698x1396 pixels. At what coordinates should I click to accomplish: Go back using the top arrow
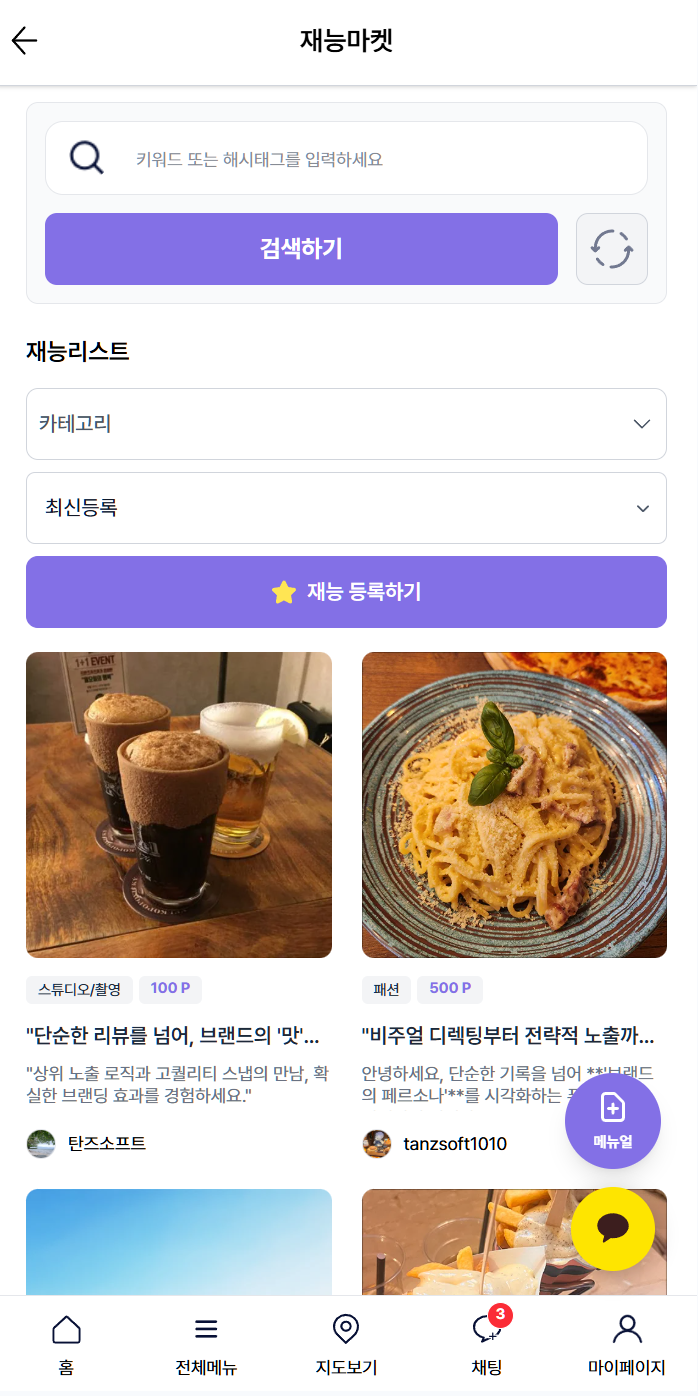(24, 41)
